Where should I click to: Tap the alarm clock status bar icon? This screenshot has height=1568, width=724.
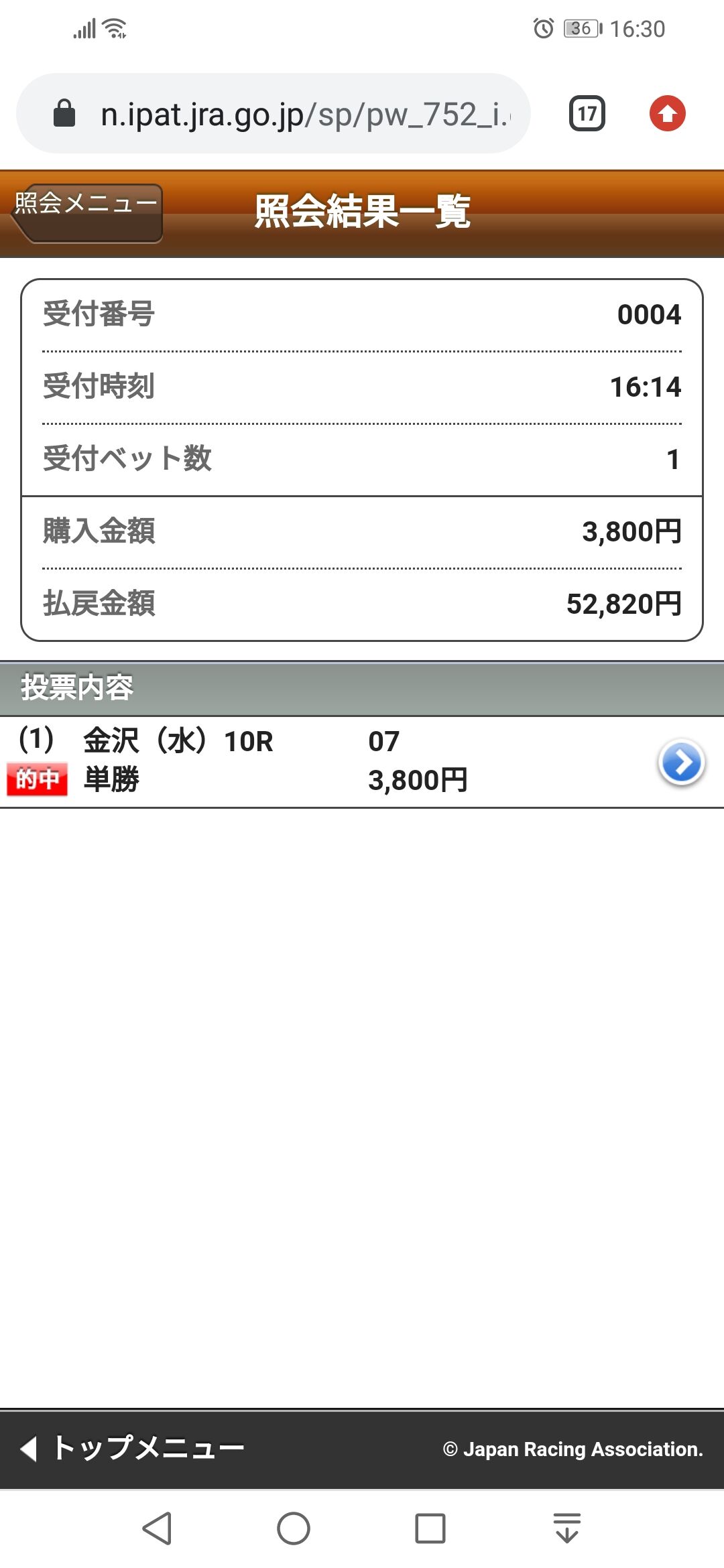click(x=544, y=28)
